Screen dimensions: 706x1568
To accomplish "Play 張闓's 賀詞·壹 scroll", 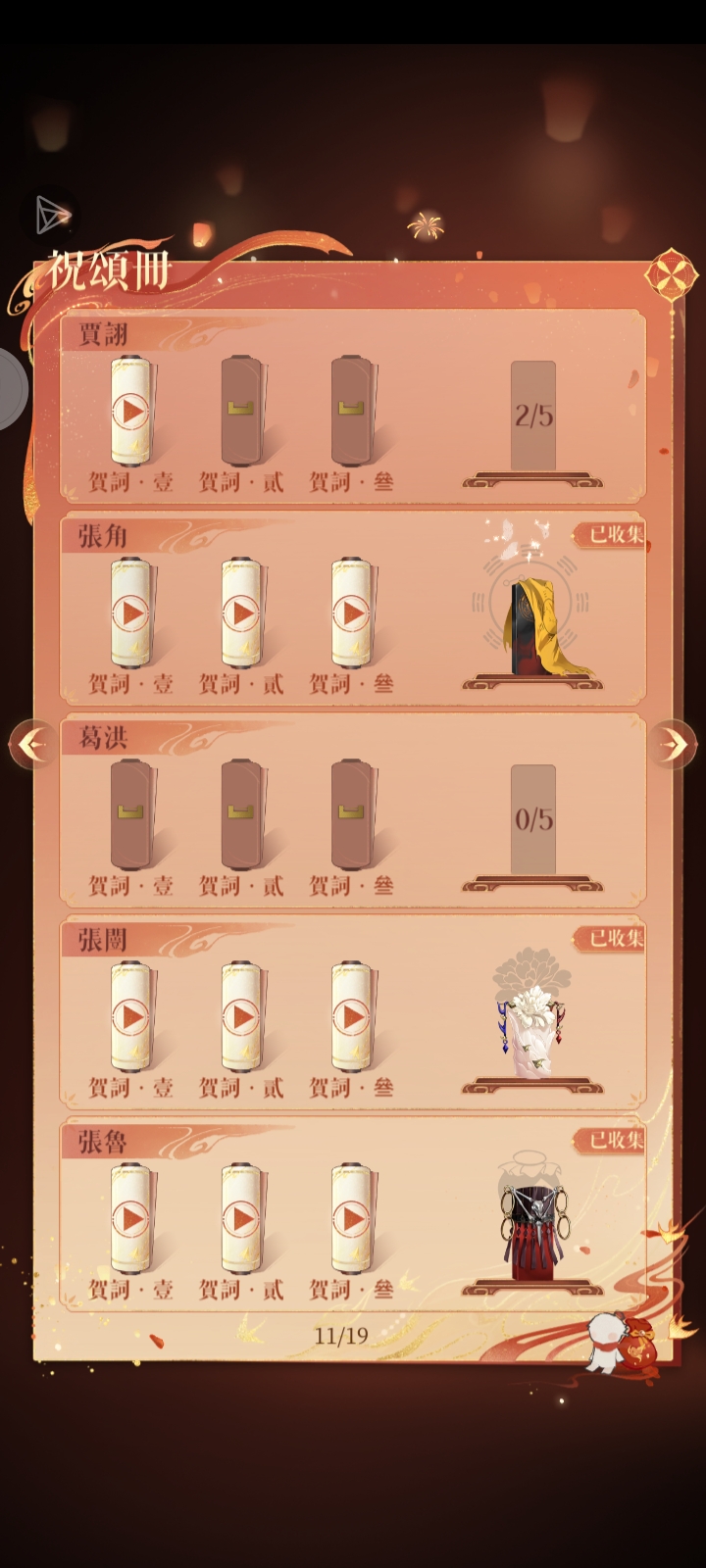I will [x=130, y=1017].
